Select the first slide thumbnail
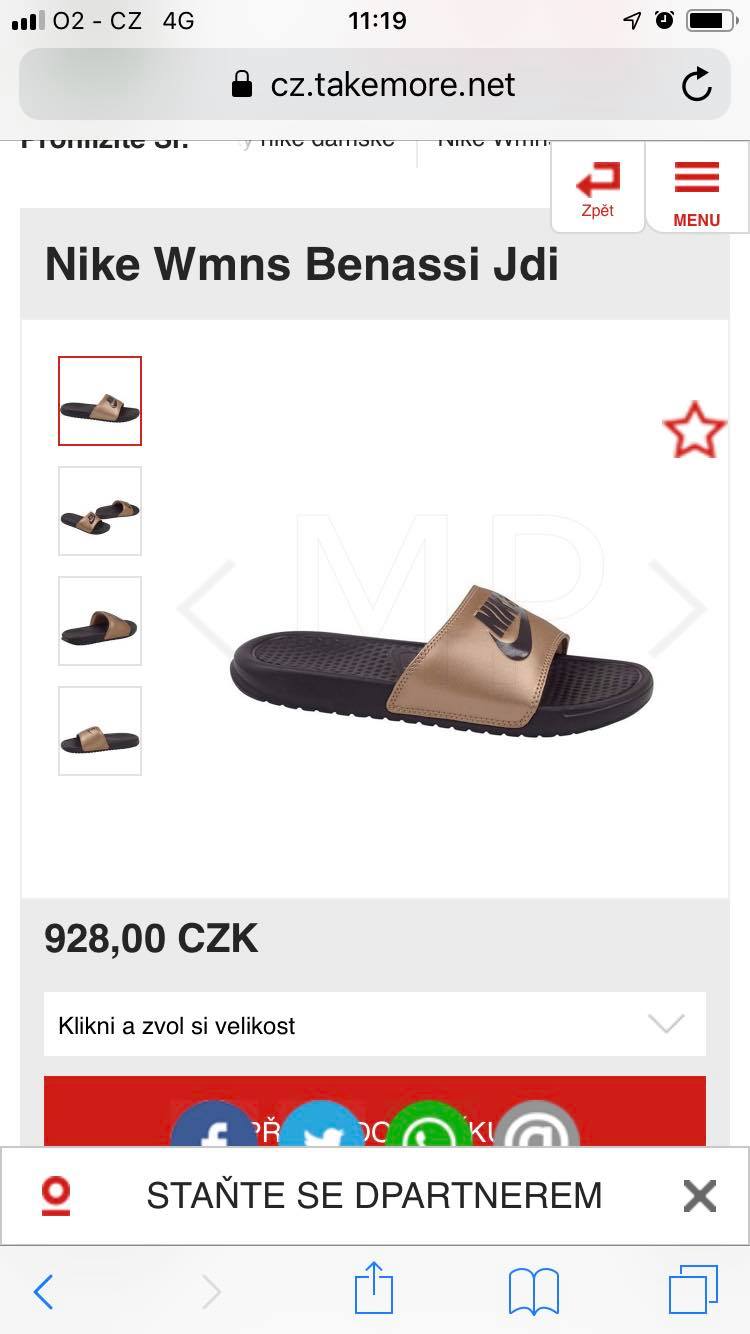Screen dimensions: 750x1334 point(100,401)
